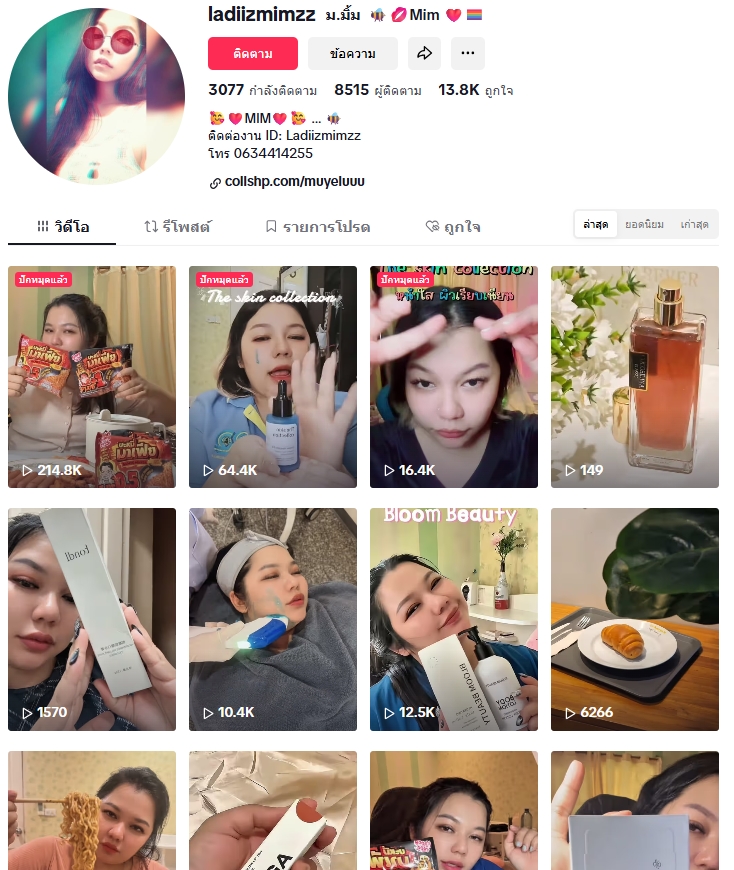Sort videos by เก่าสุด oldest

coord(694,225)
